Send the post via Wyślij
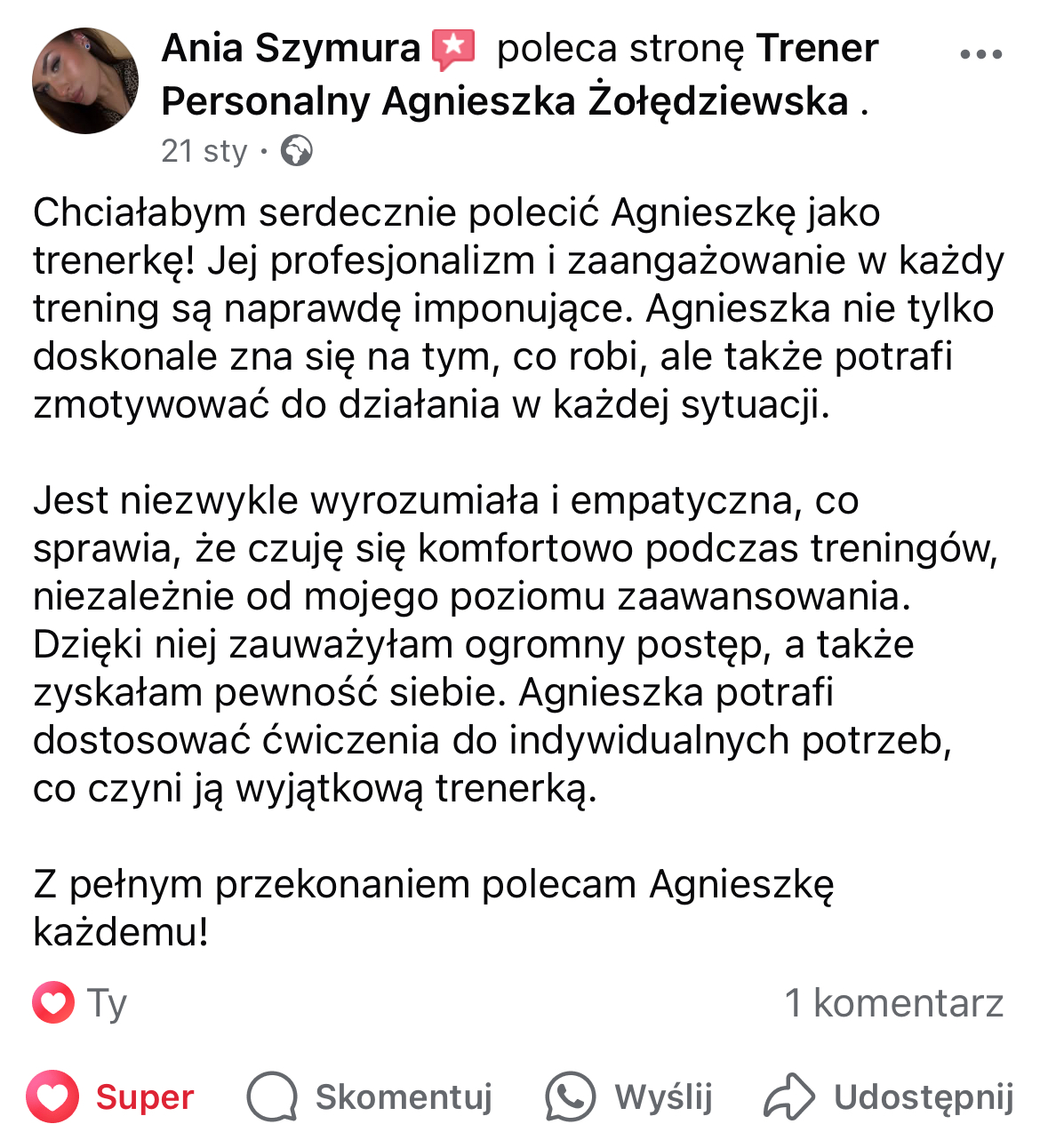 point(630,1096)
